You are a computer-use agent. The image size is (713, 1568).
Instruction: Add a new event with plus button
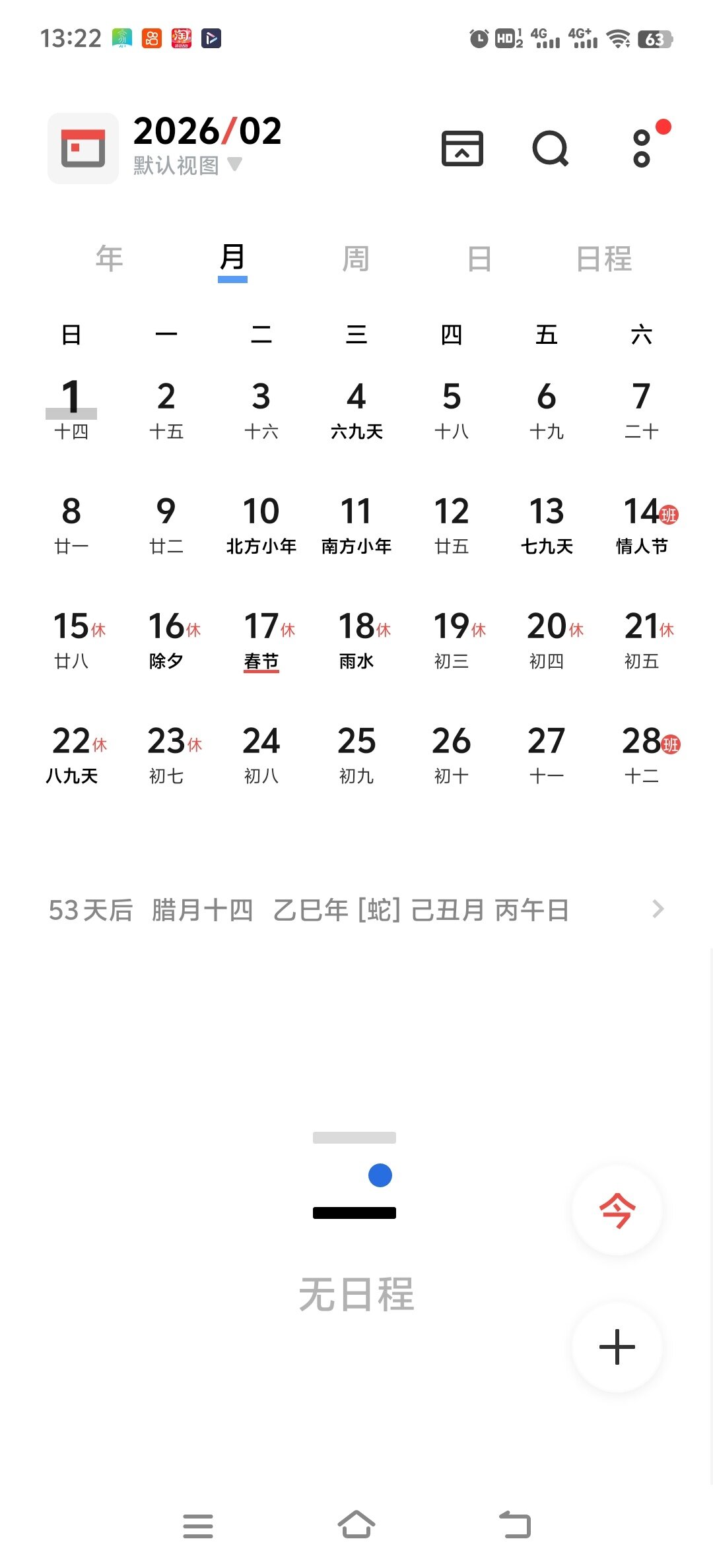coord(617,1346)
